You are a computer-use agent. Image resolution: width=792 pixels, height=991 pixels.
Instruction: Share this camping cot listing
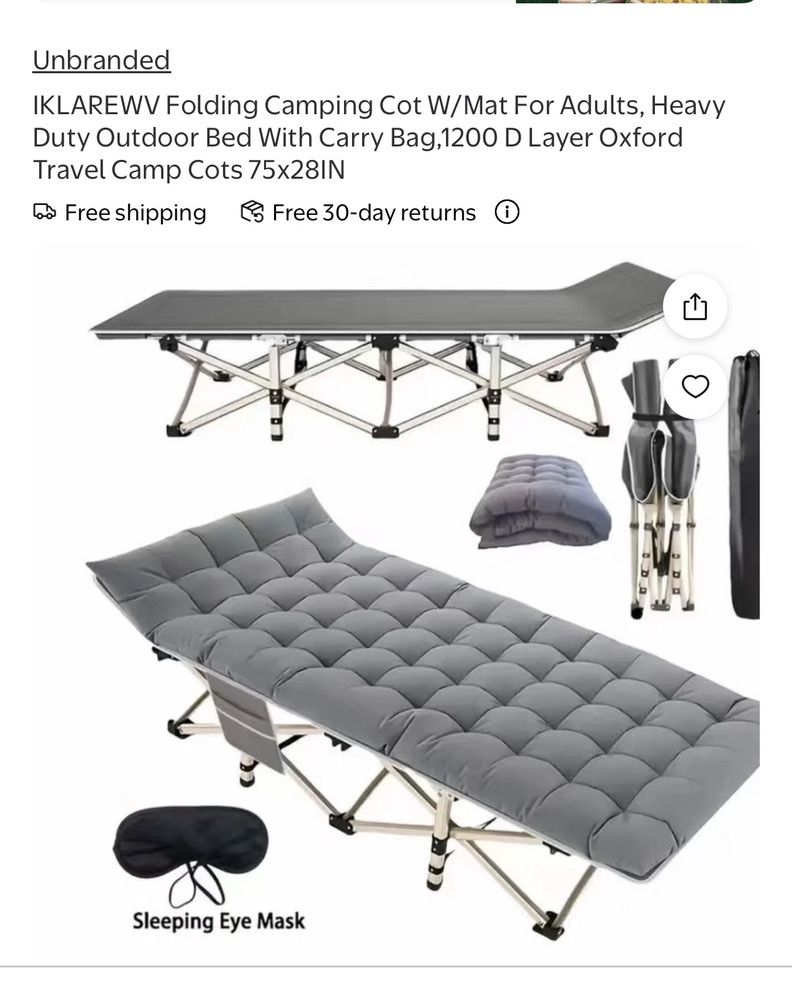pos(695,306)
